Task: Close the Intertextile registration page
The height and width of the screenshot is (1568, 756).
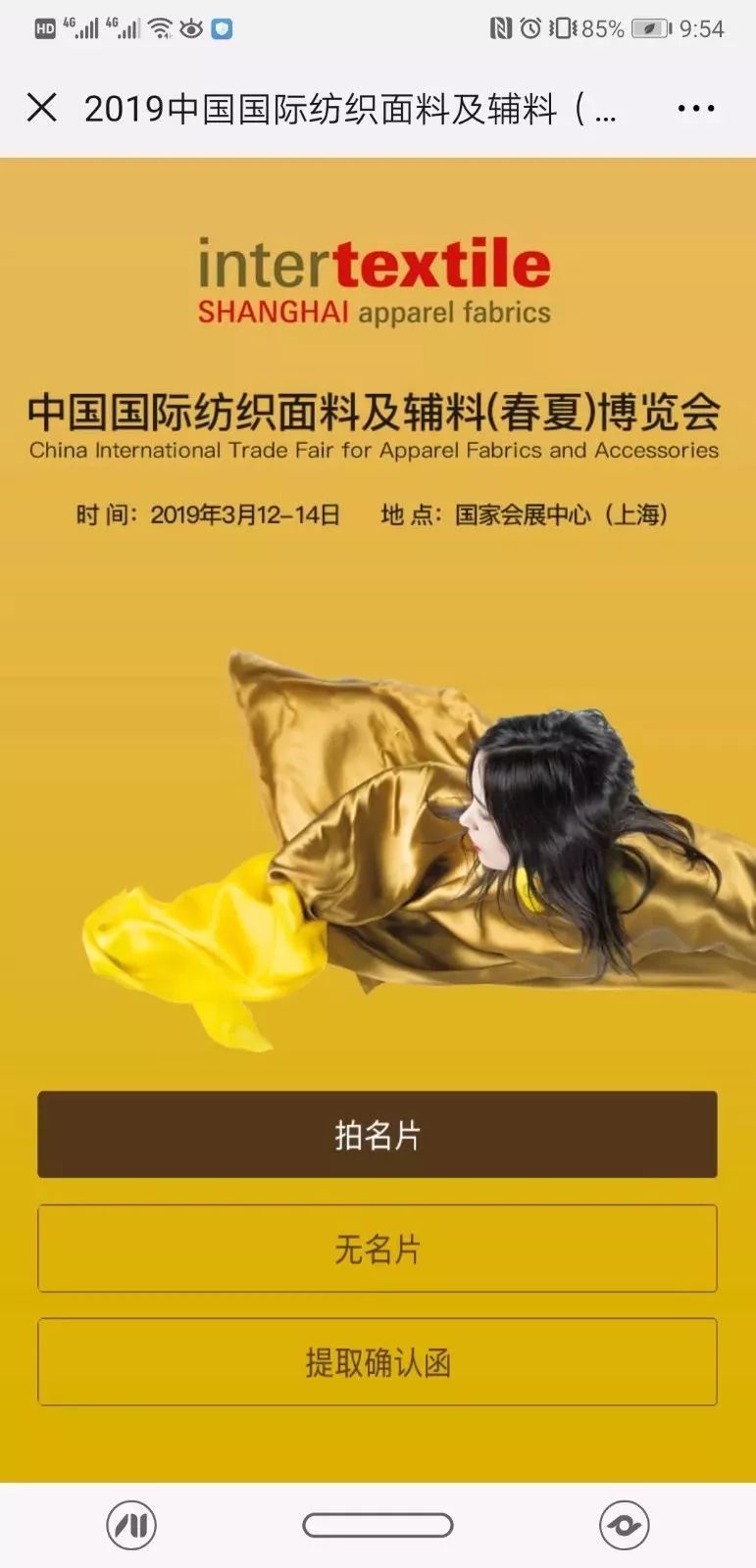Action: coord(42,107)
